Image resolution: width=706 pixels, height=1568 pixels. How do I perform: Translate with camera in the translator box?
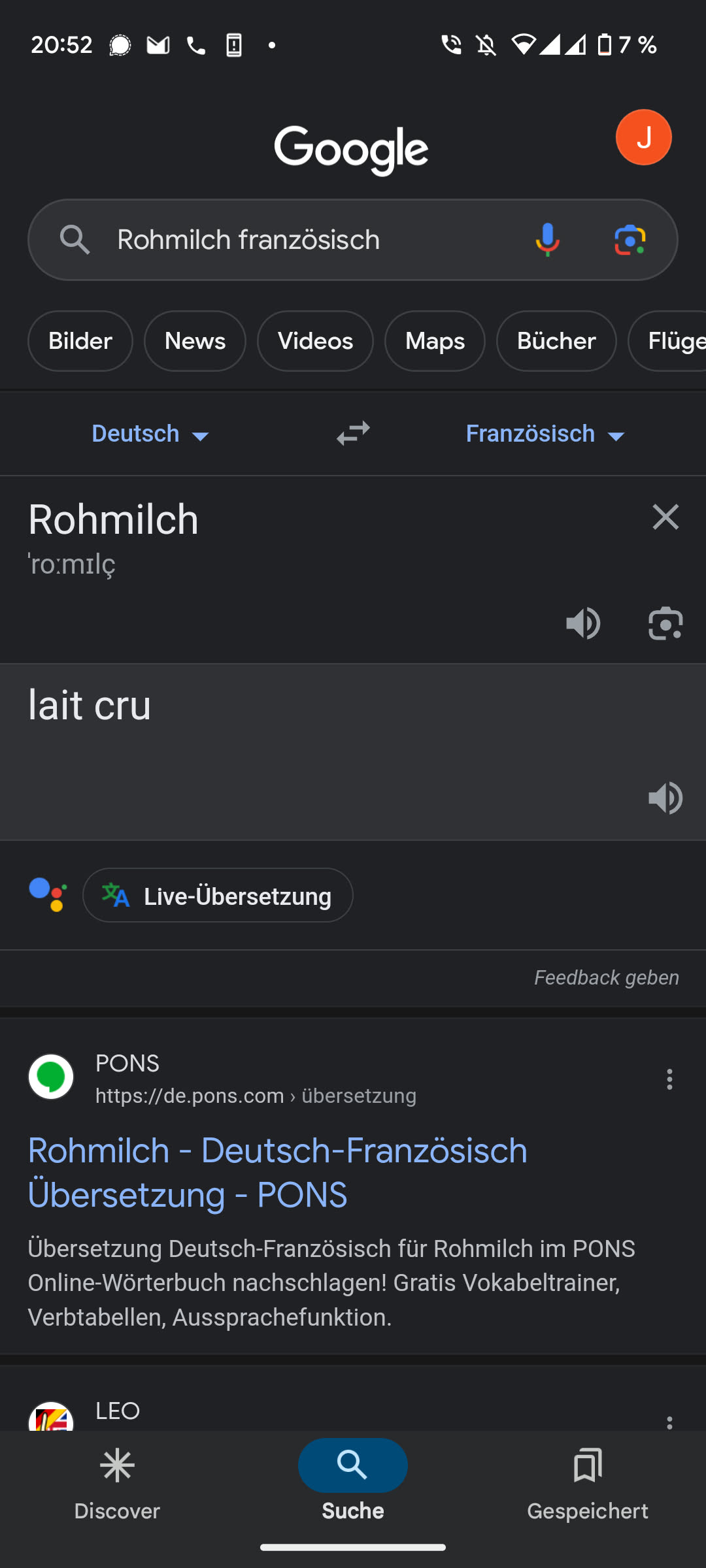click(665, 623)
